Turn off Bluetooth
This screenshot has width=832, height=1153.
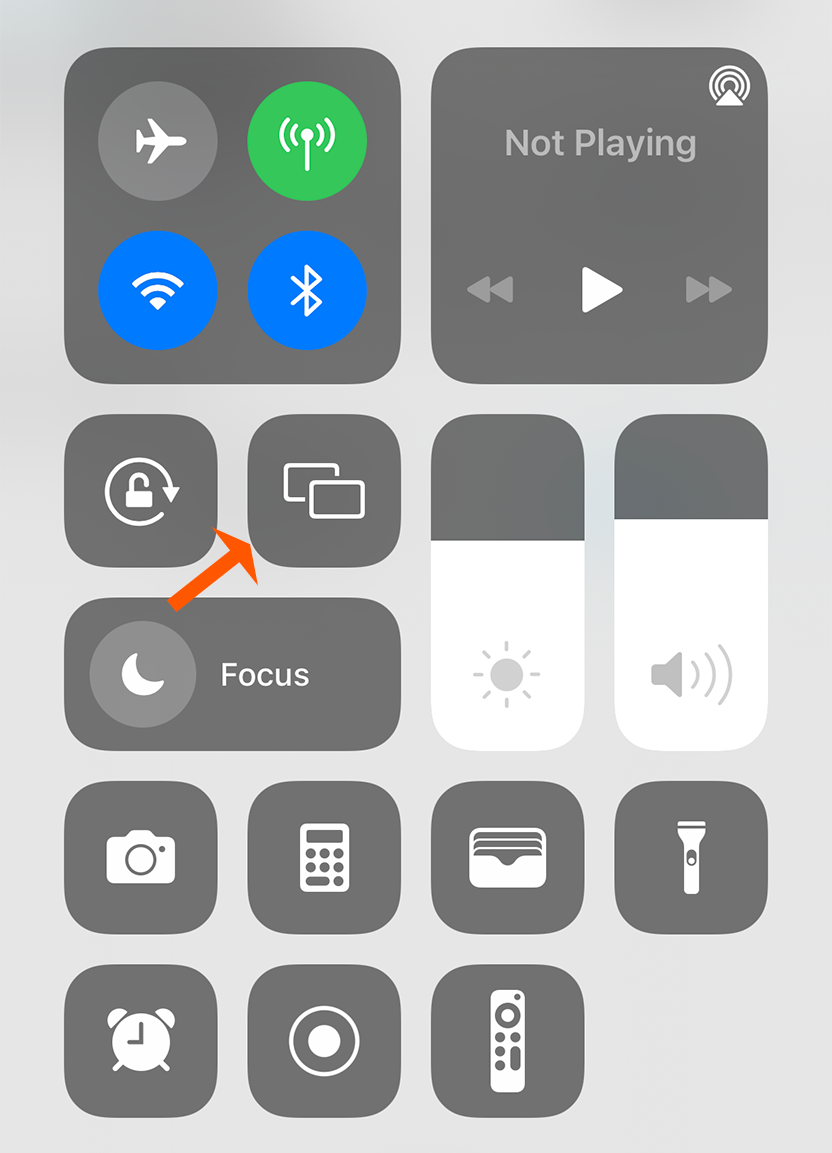coord(307,290)
